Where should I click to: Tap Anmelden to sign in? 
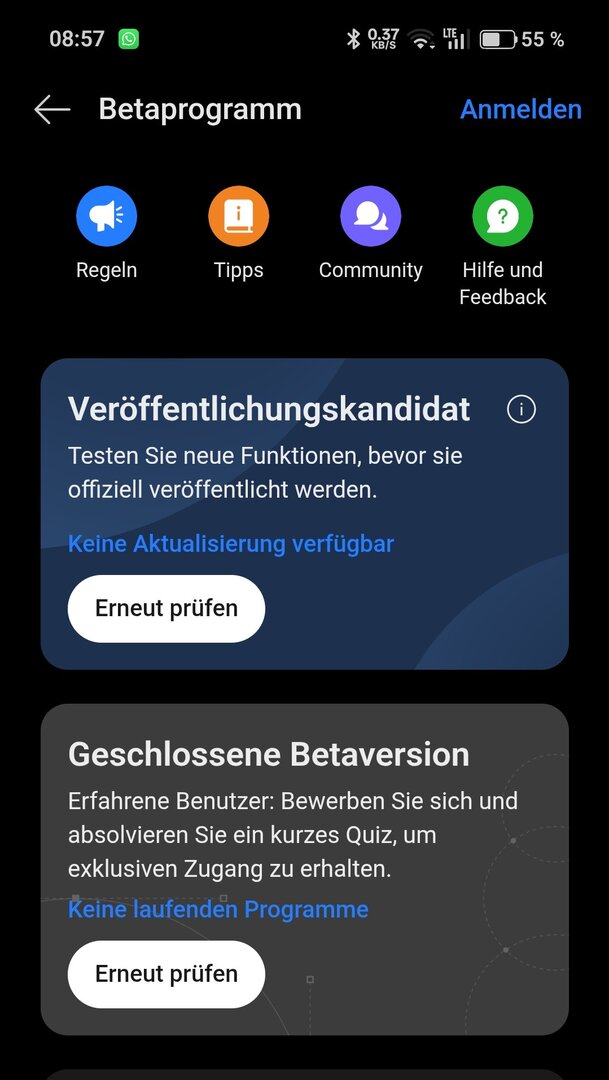(520, 109)
